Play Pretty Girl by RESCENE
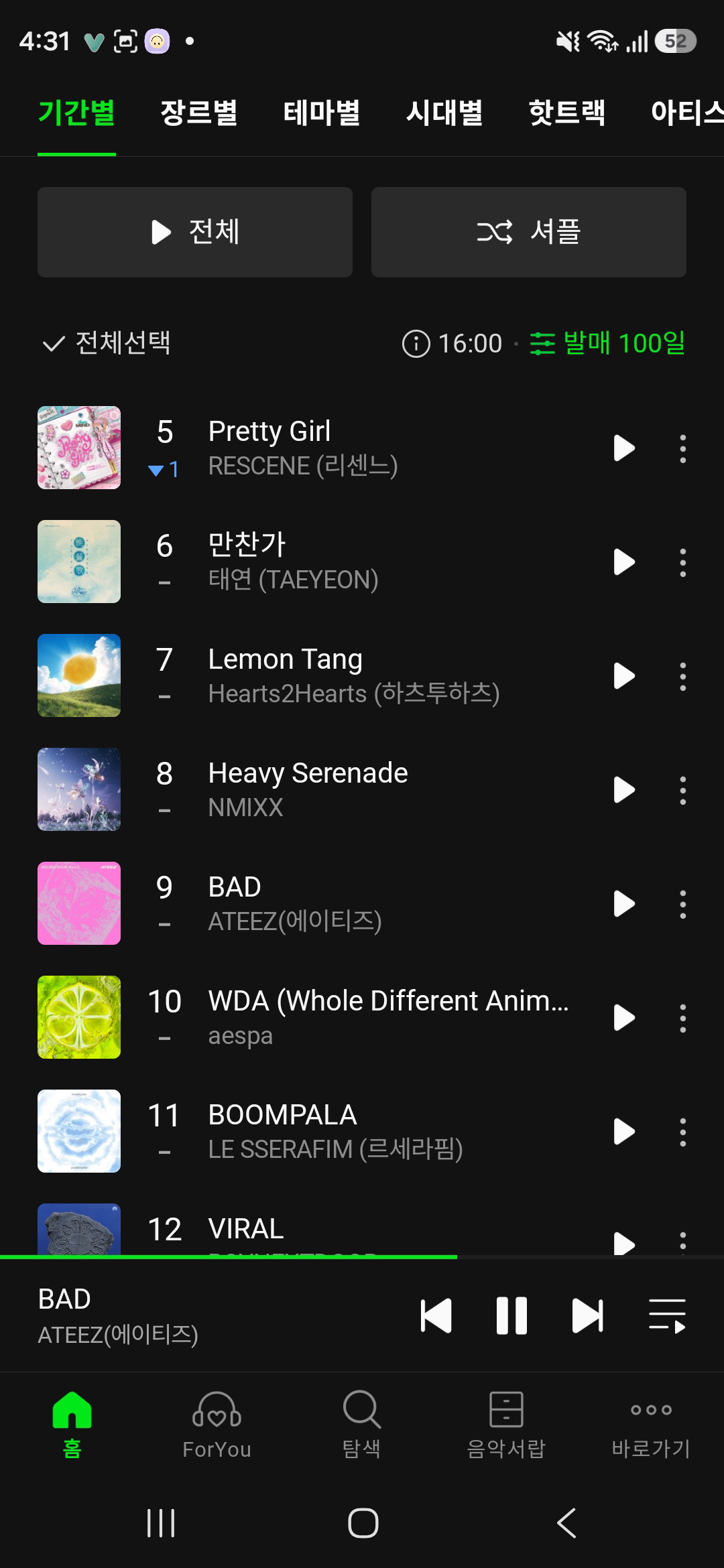 pos(624,448)
